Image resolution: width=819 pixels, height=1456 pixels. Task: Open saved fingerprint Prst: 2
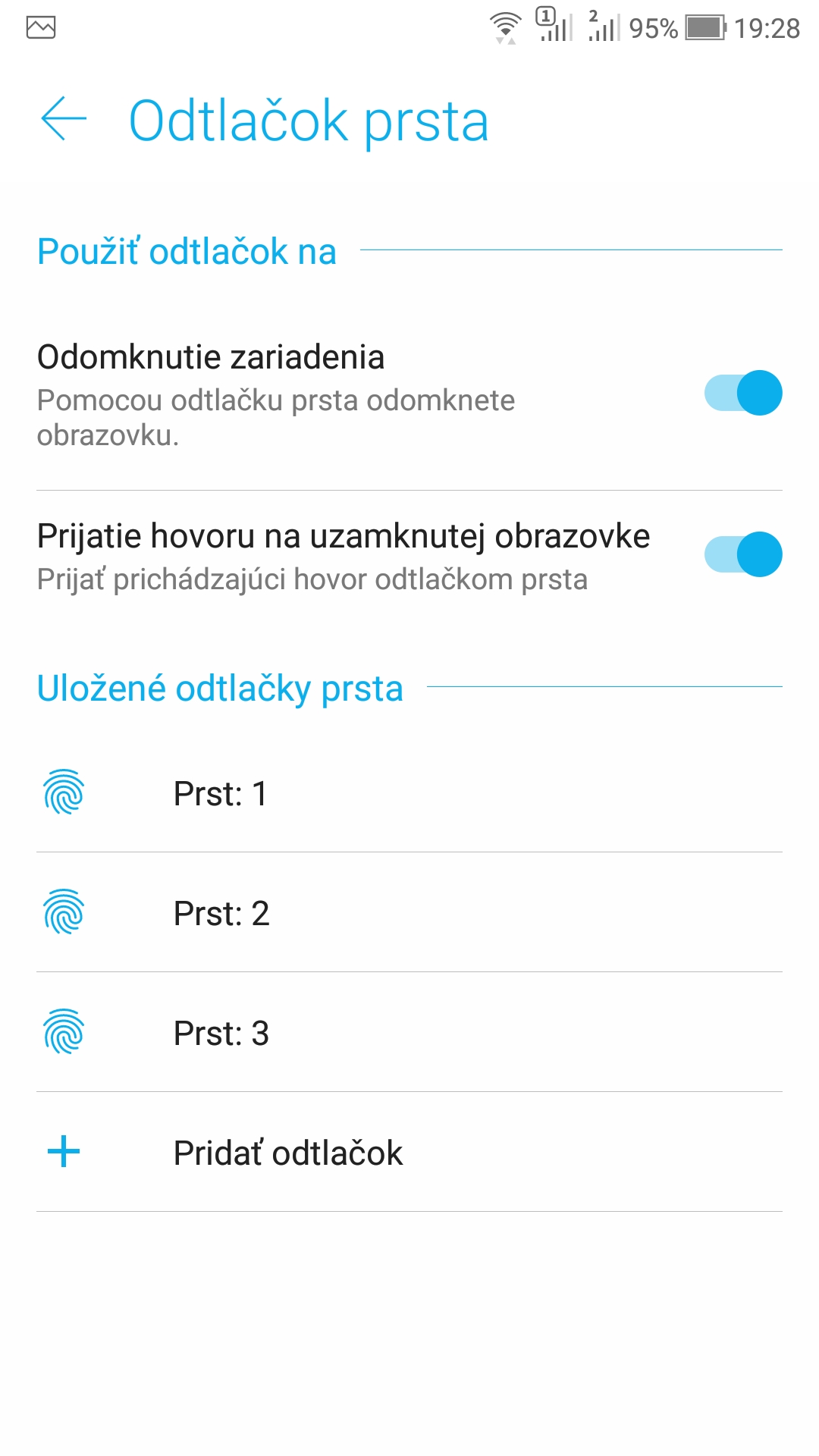[x=409, y=912]
